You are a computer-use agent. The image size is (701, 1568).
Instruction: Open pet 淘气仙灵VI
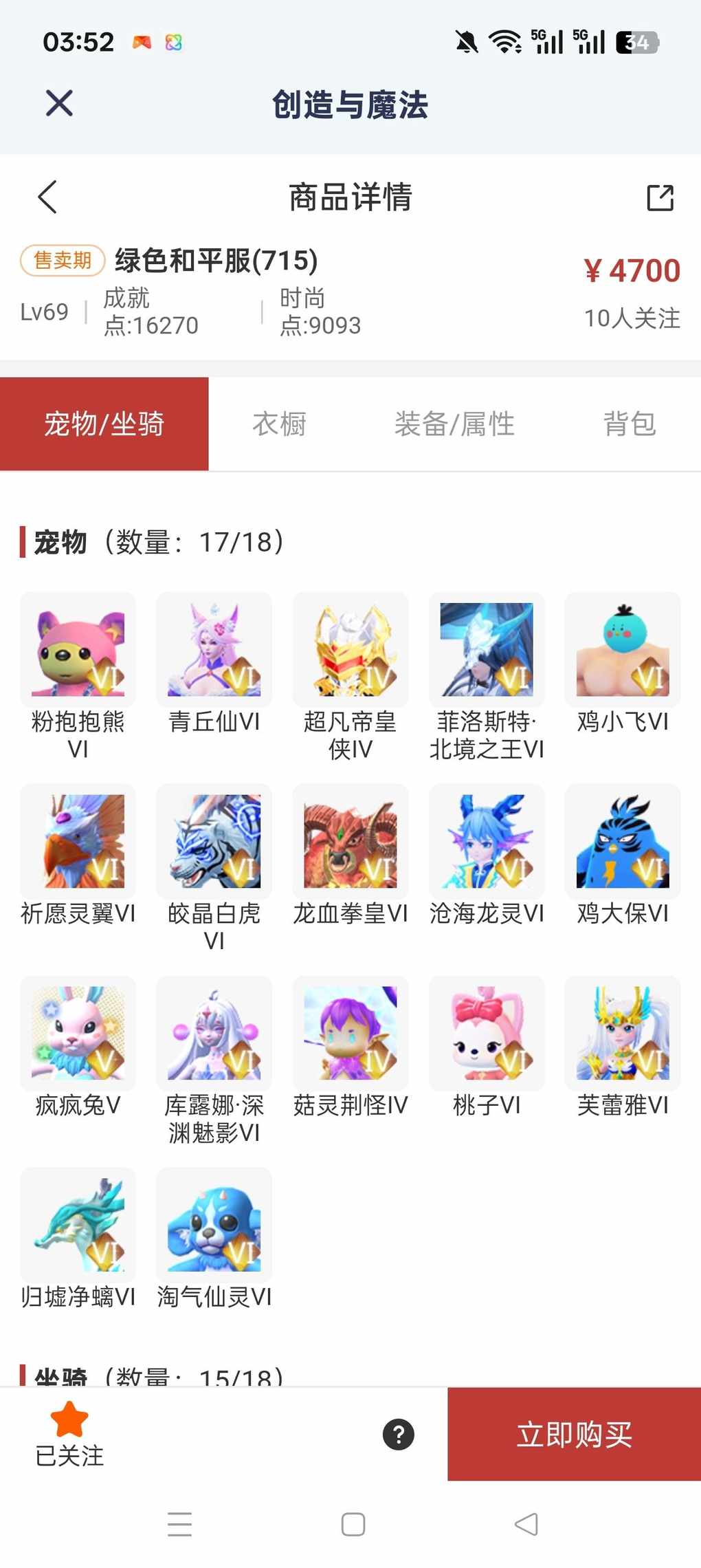(x=214, y=1225)
